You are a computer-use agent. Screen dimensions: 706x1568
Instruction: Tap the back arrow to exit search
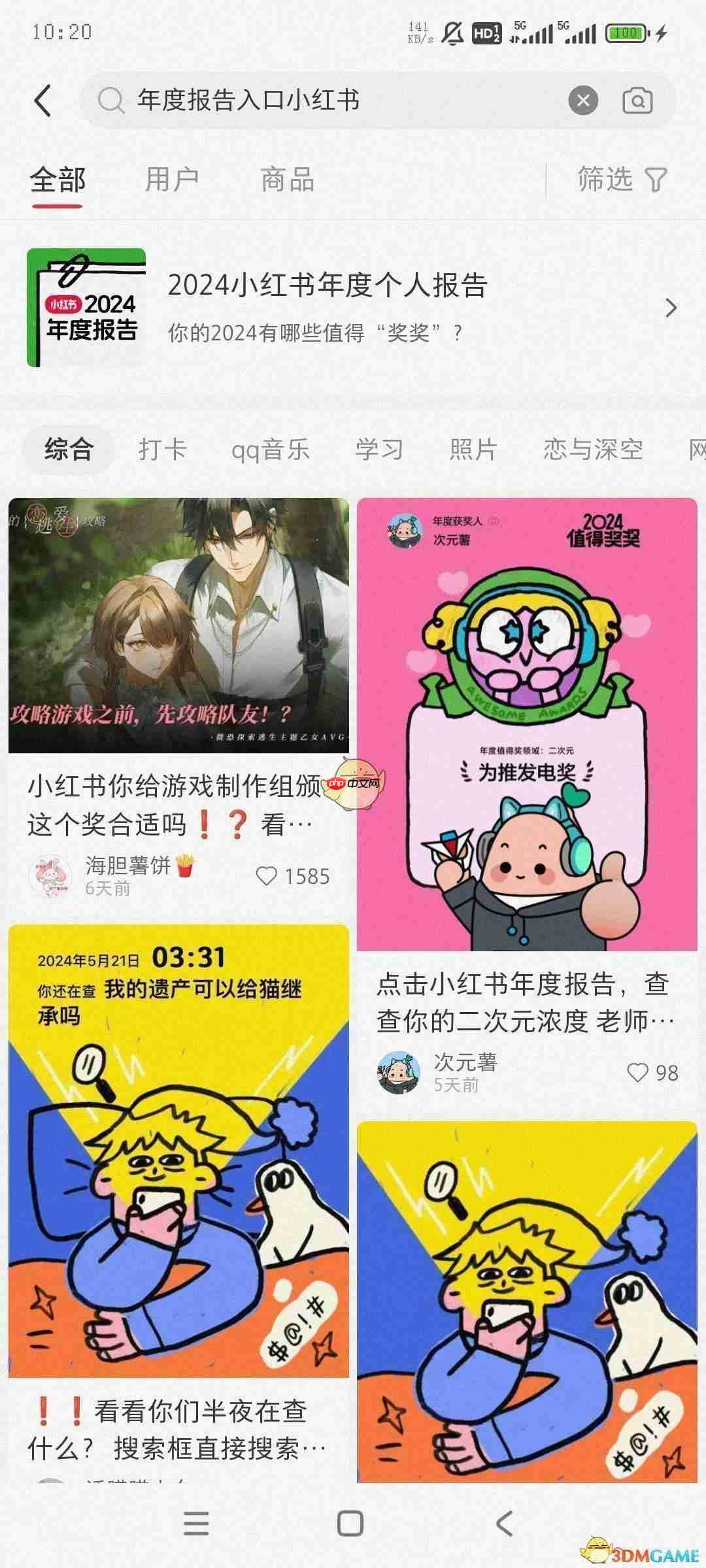[43, 101]
